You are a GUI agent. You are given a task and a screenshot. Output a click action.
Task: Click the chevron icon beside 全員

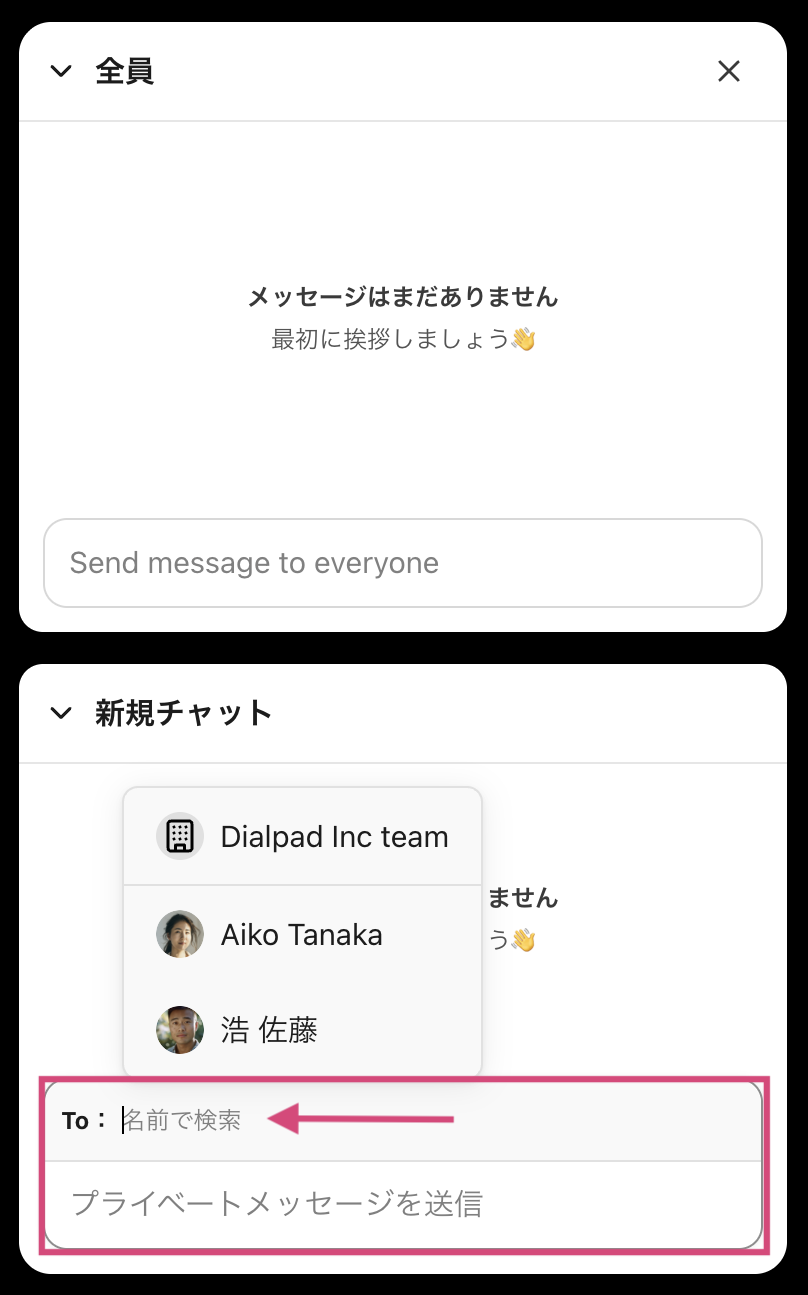(x=61, y=71)
